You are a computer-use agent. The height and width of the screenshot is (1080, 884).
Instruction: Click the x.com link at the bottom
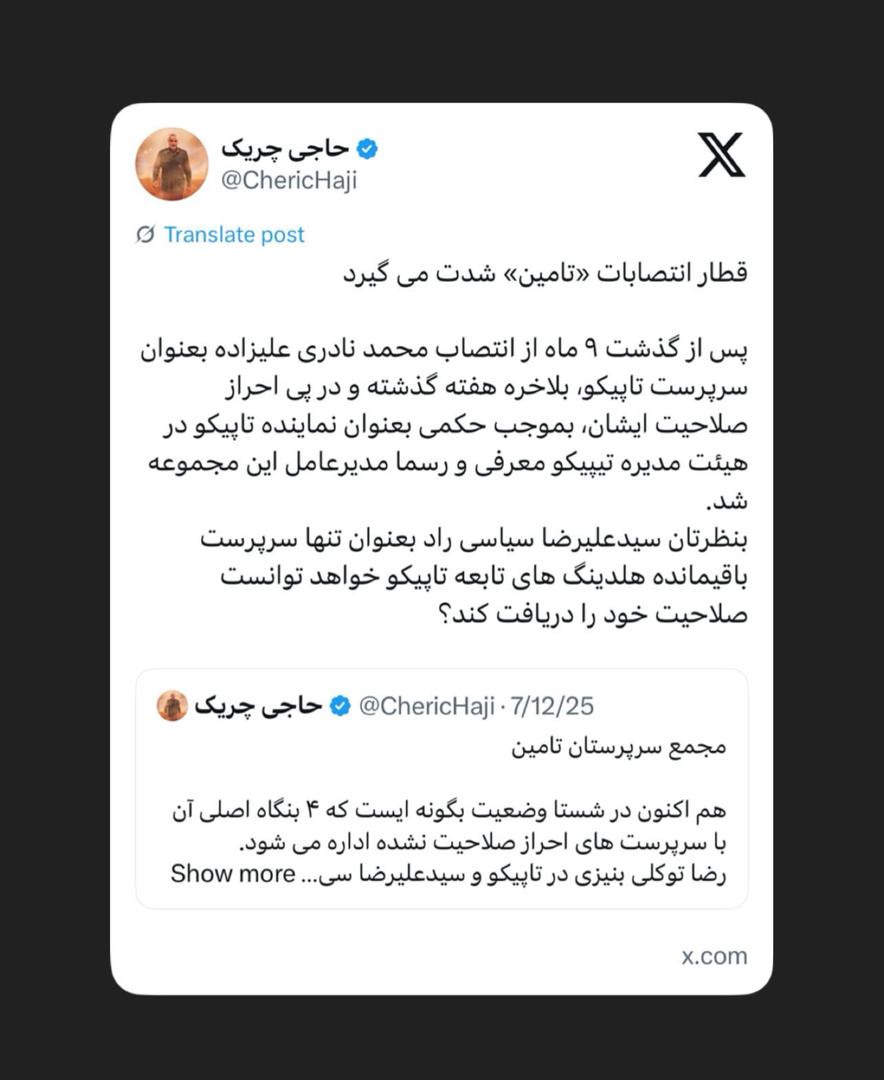click(712, 956)
